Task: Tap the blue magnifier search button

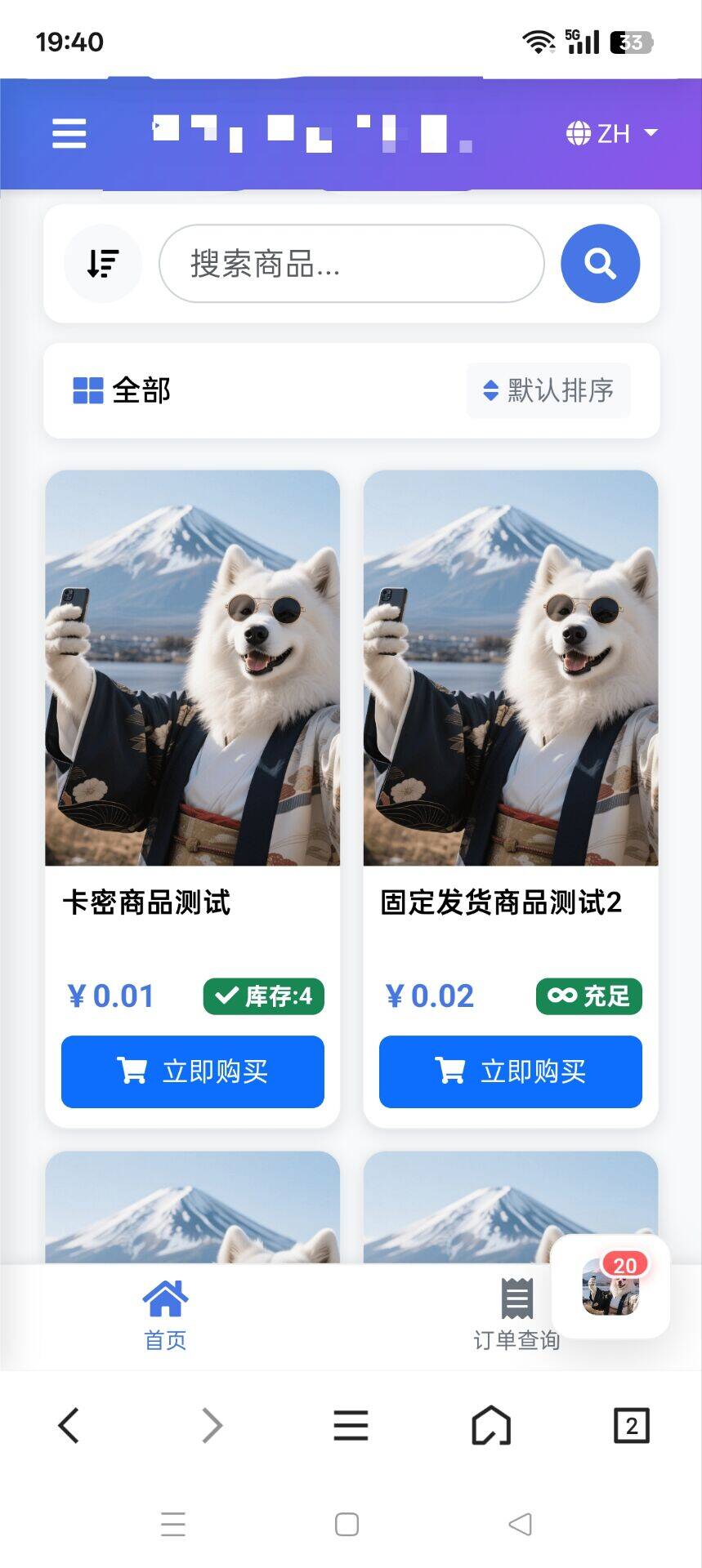Action: (x=600, y=264)
